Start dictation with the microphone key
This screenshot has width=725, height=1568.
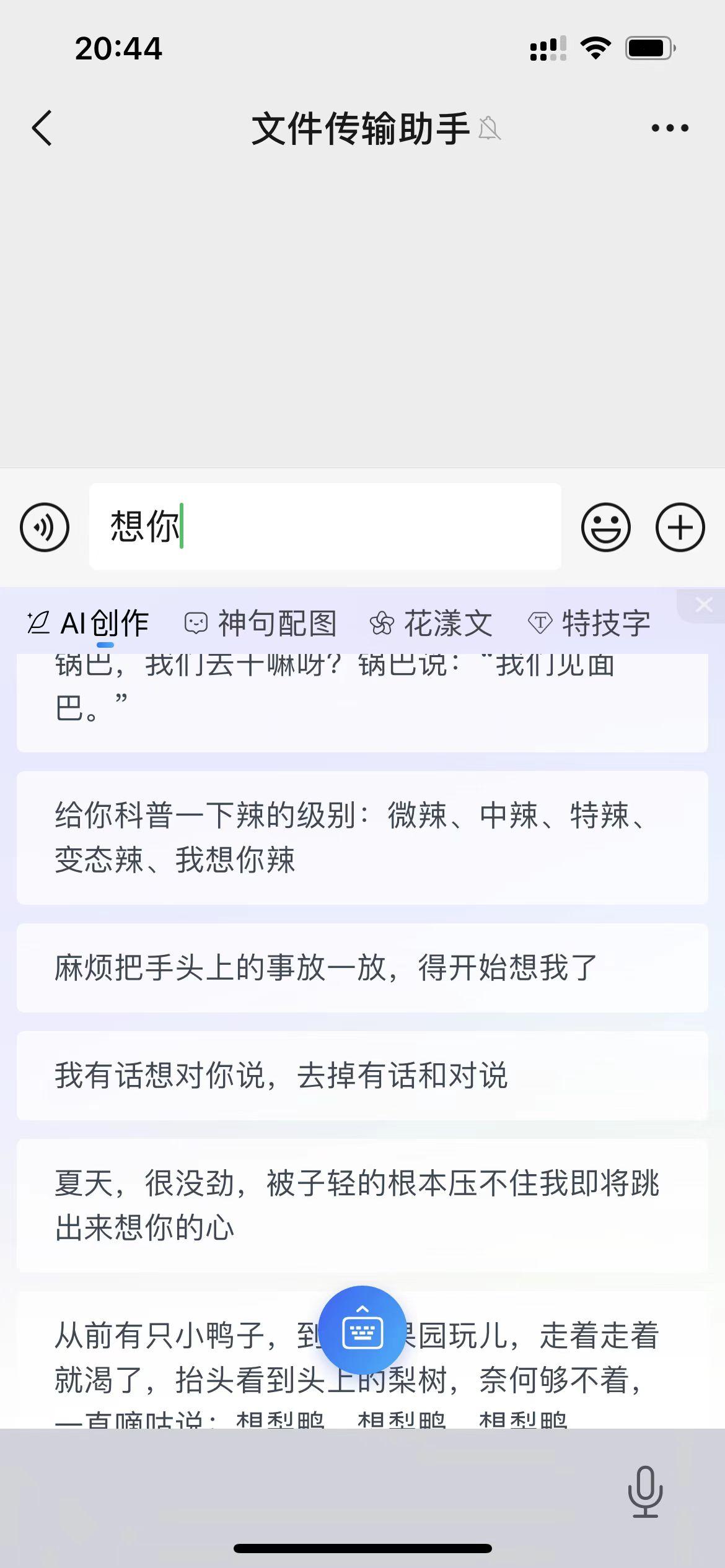[645, 1492]
